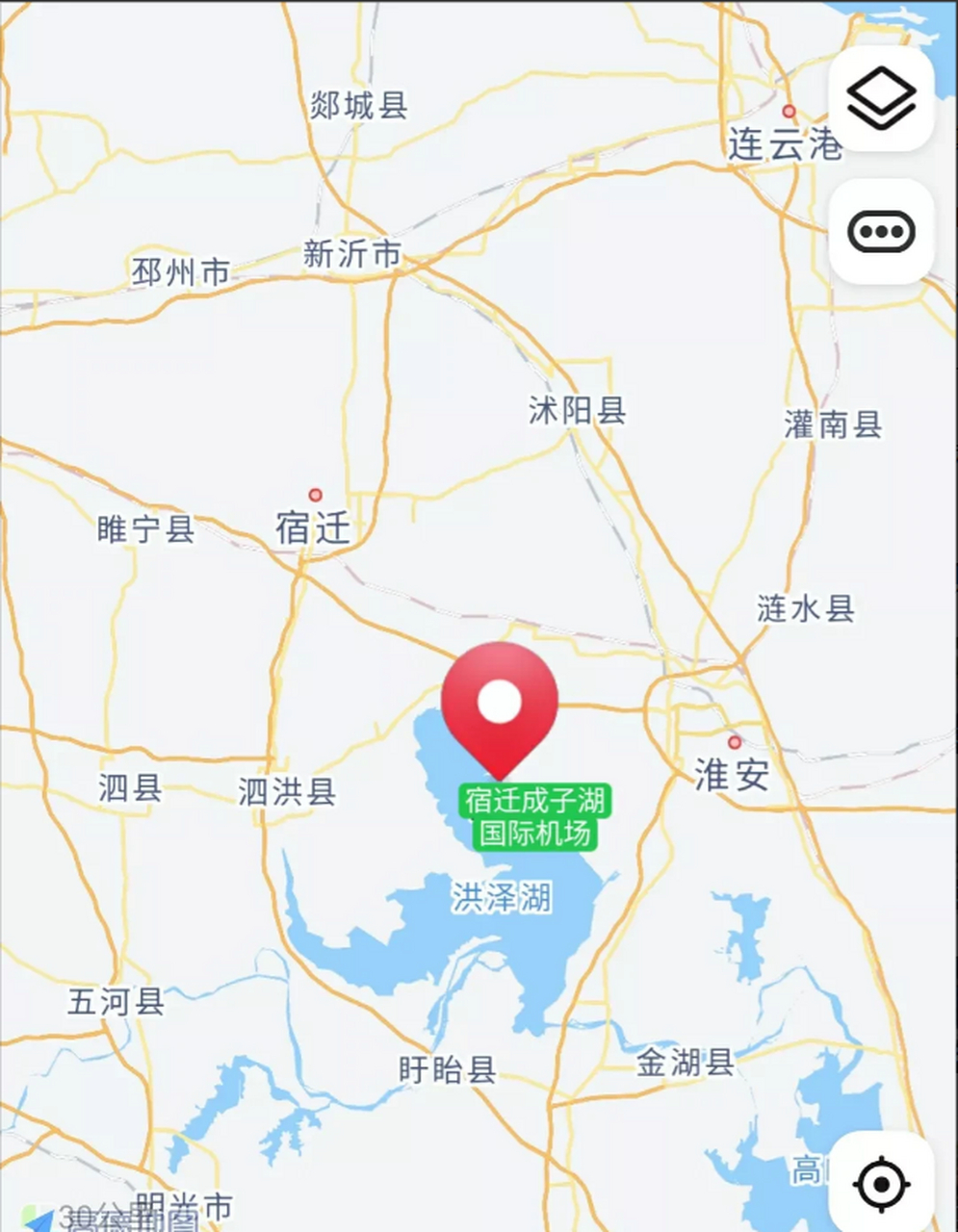Select the 泗洪县 county label
The height and width of the screenshot is (1232, 958).
tap(287, 789)
